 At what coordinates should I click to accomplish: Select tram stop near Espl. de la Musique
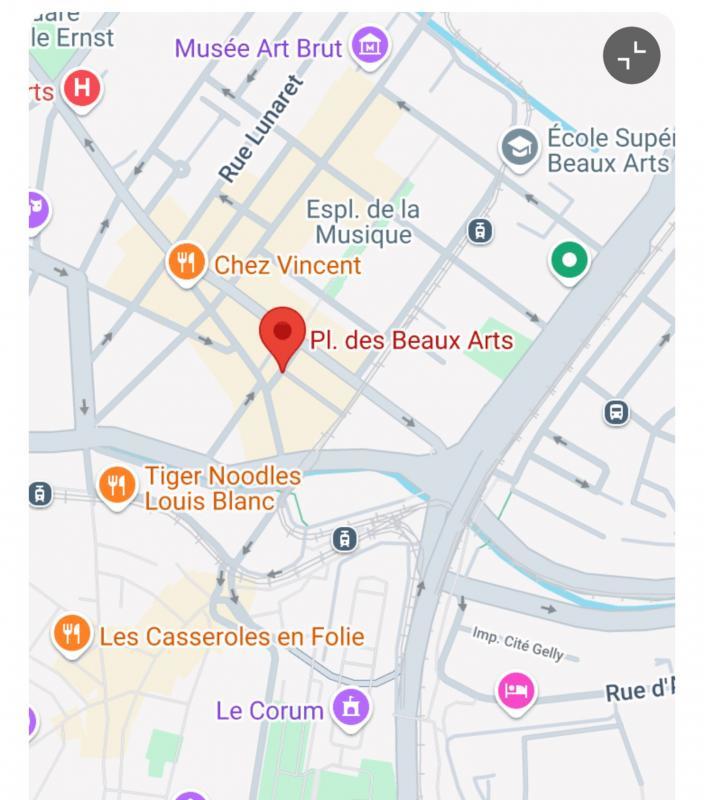tap(482, 232)
